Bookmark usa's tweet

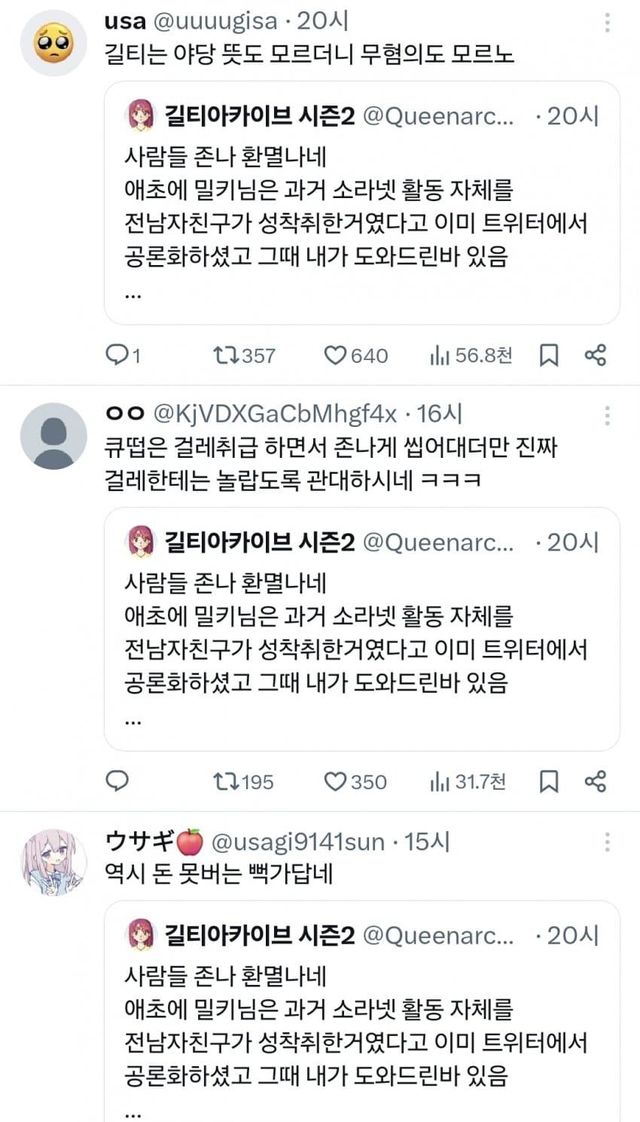(x=548, y=356)
